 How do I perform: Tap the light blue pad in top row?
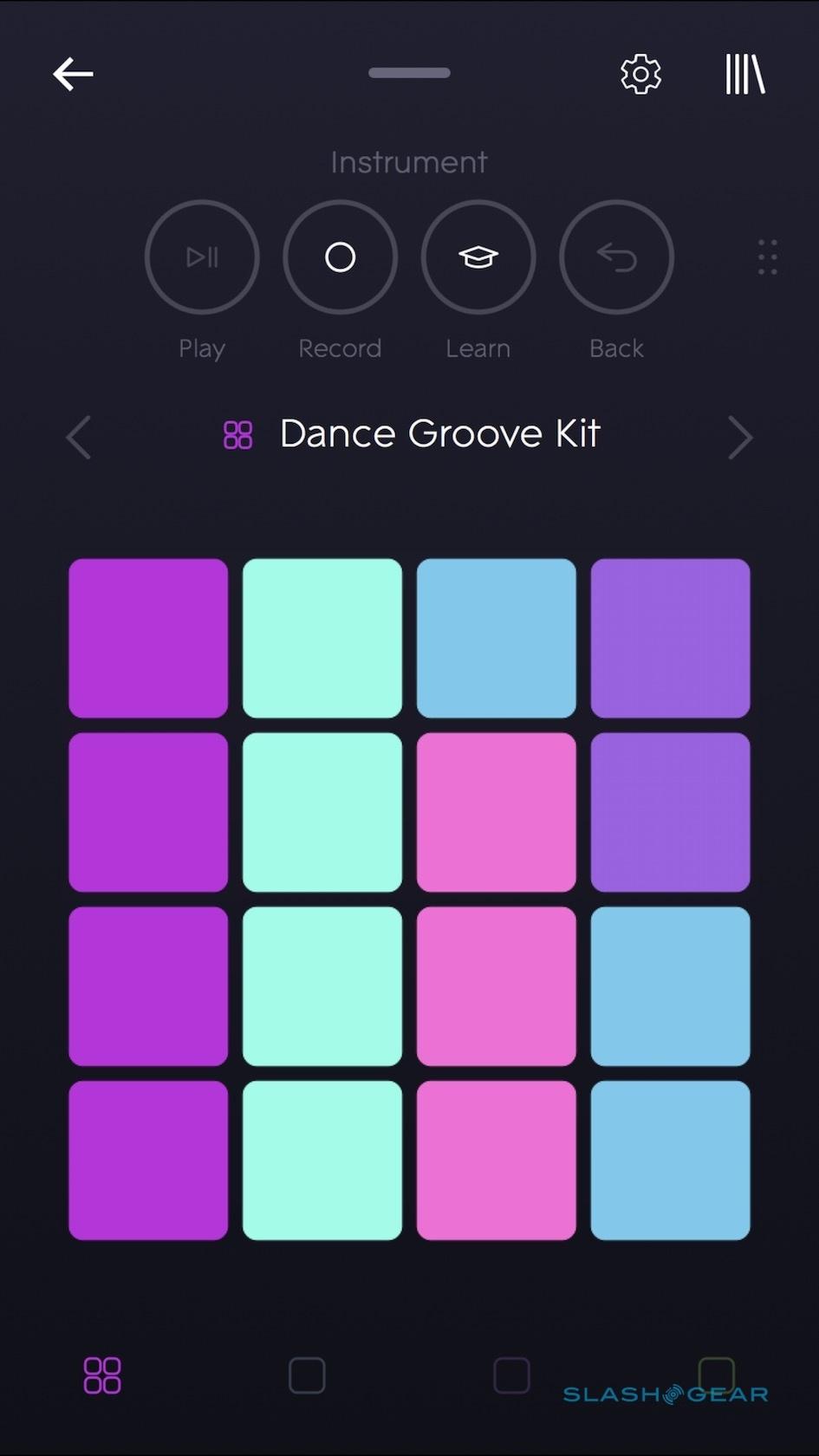pos(496,638)
